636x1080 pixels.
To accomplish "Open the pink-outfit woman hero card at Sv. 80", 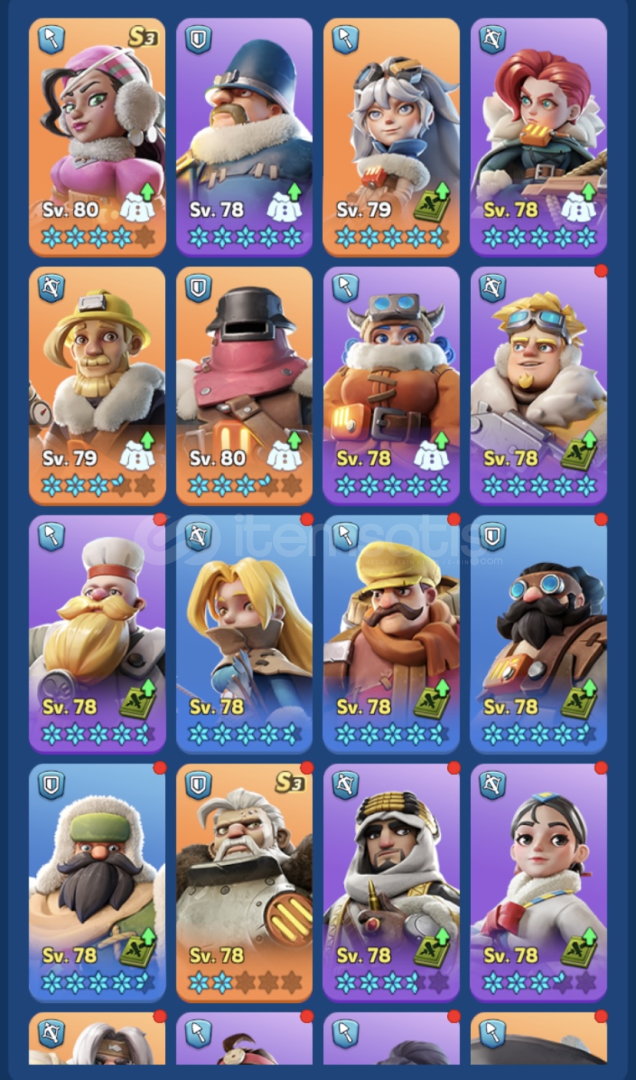I will [x=97, y=137].
